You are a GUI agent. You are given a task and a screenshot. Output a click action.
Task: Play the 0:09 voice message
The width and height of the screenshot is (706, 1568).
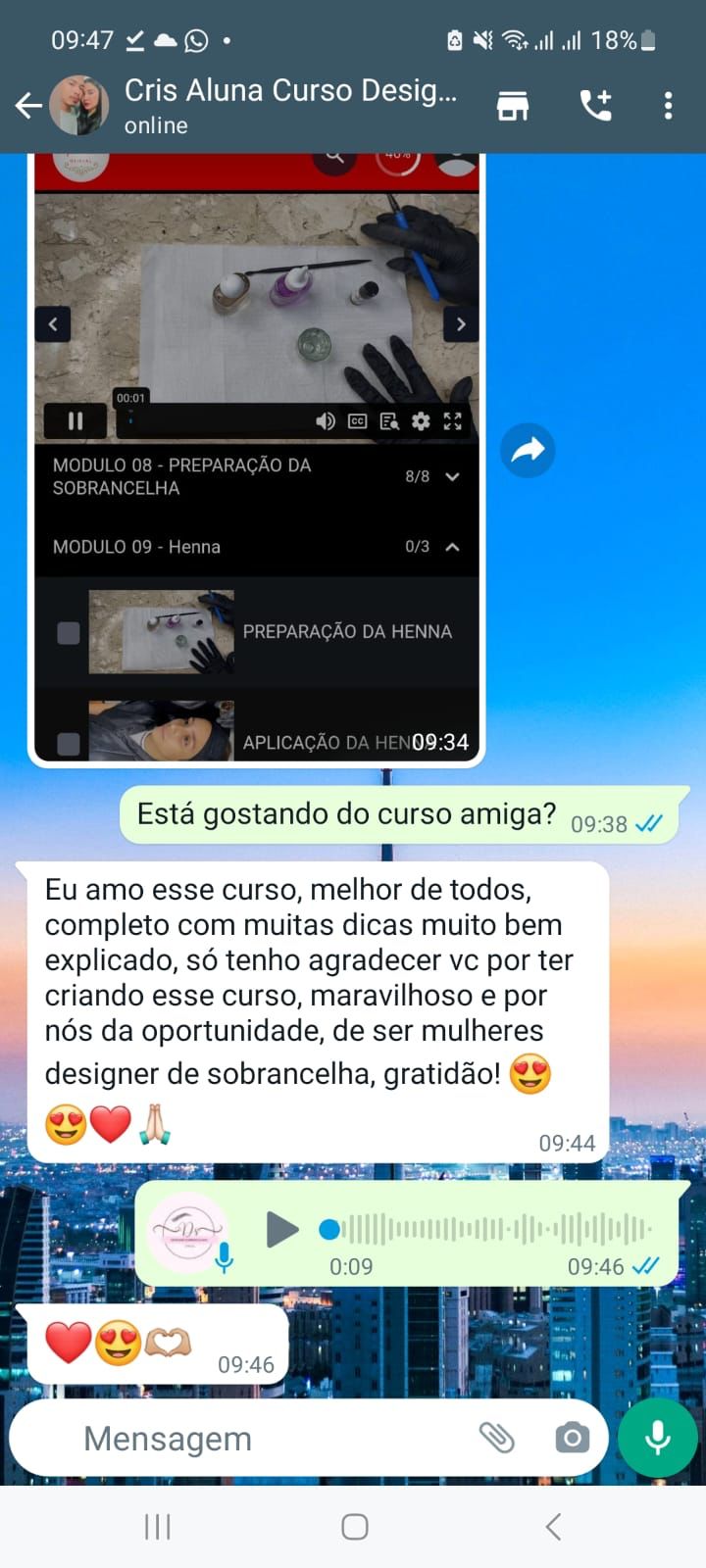tap(281, 1229)
